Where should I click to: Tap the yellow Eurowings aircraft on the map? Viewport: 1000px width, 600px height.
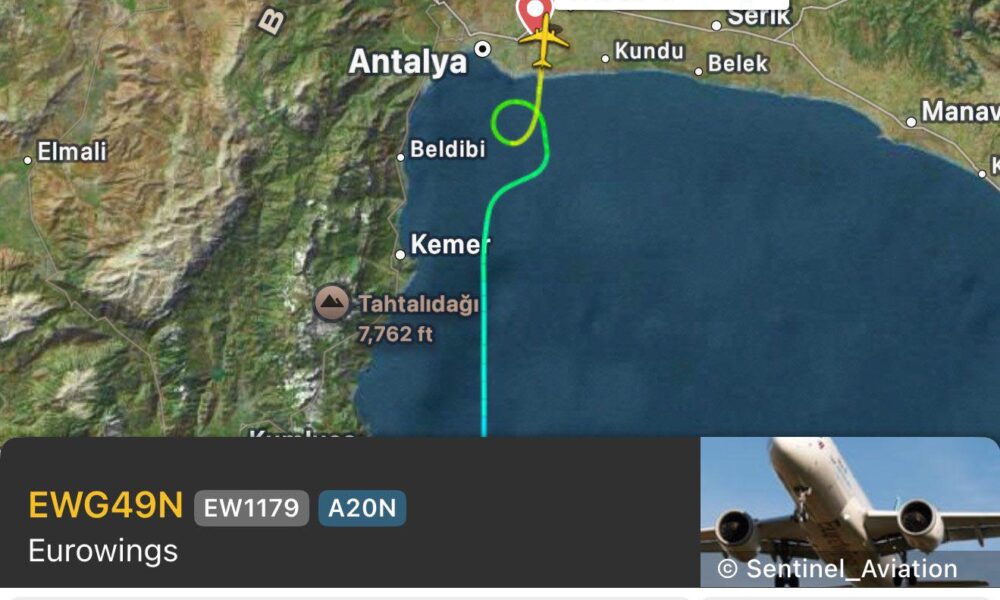(x=543, y=44)
